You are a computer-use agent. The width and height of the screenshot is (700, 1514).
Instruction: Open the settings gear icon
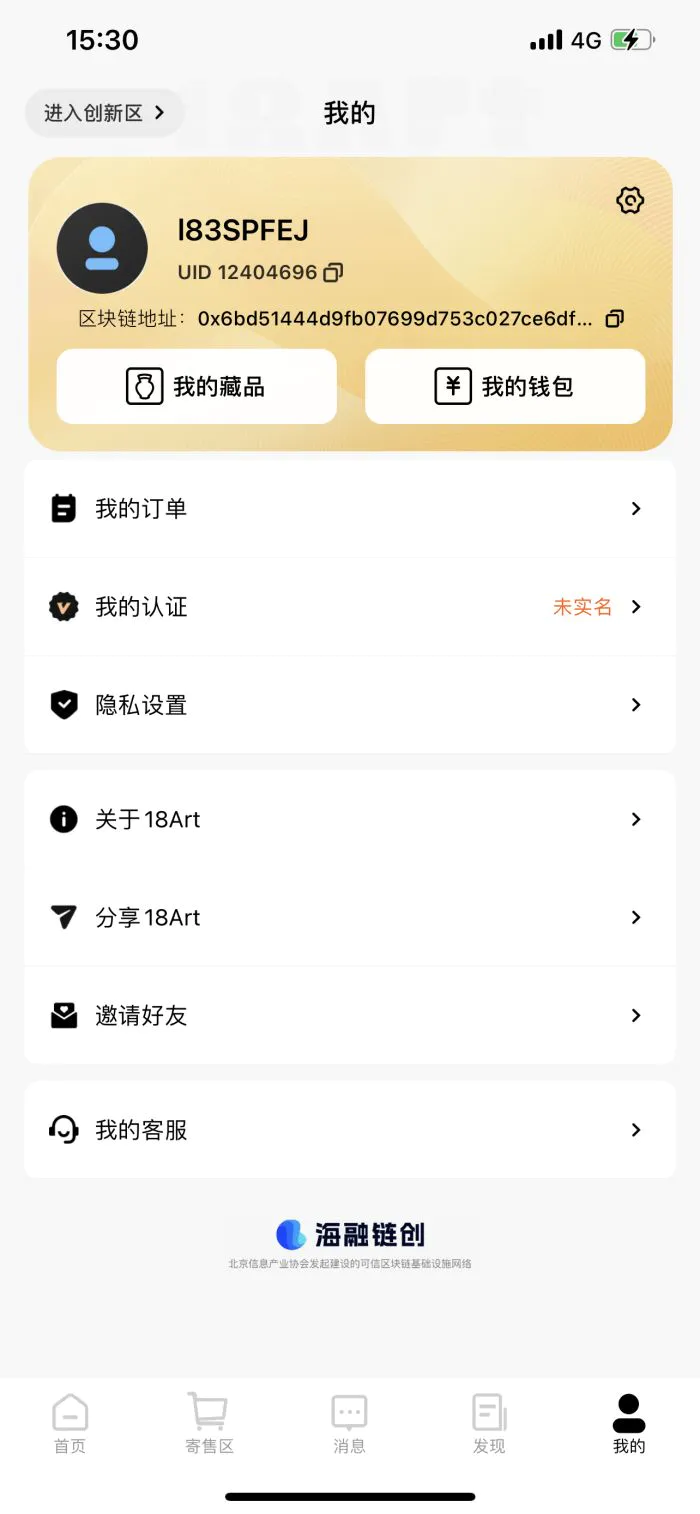pos(630,200)
